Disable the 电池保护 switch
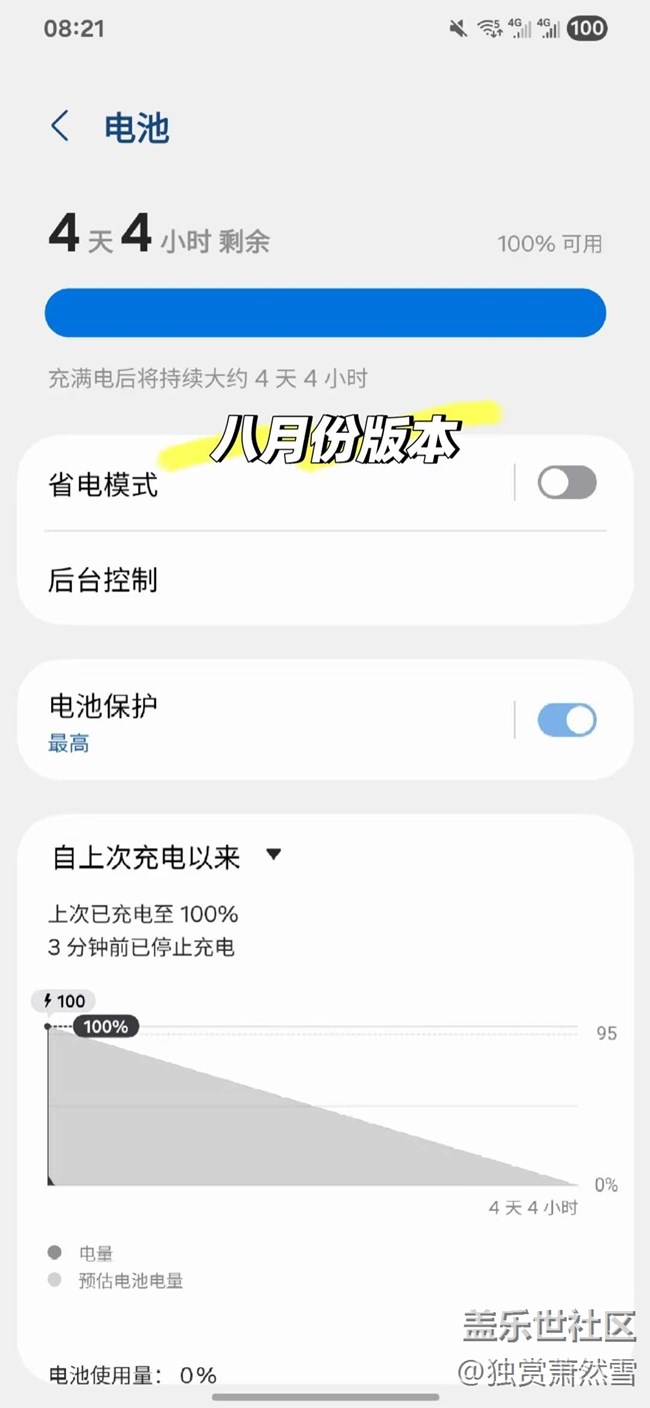The width and height of the screenshot is (650, 1408). click(x=567, y=720)
